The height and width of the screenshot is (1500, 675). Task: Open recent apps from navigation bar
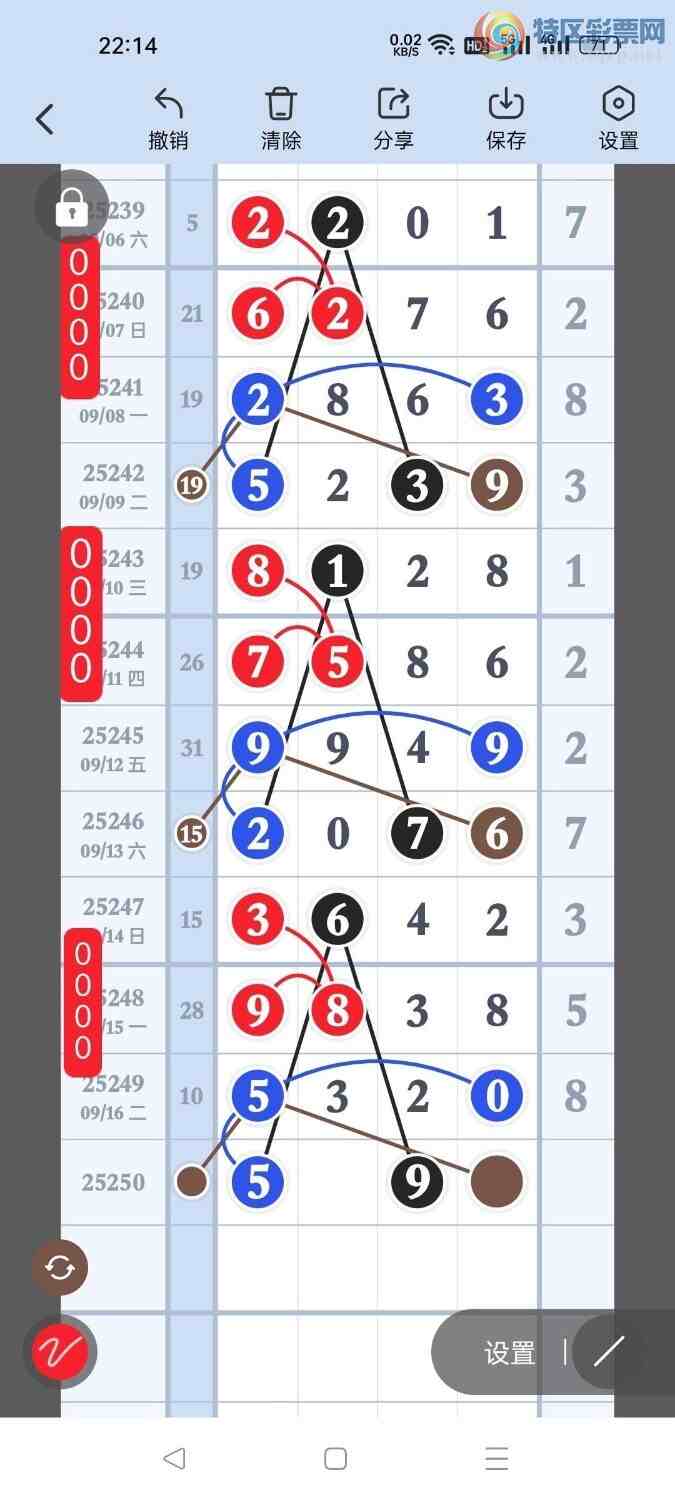point(496,1459)
